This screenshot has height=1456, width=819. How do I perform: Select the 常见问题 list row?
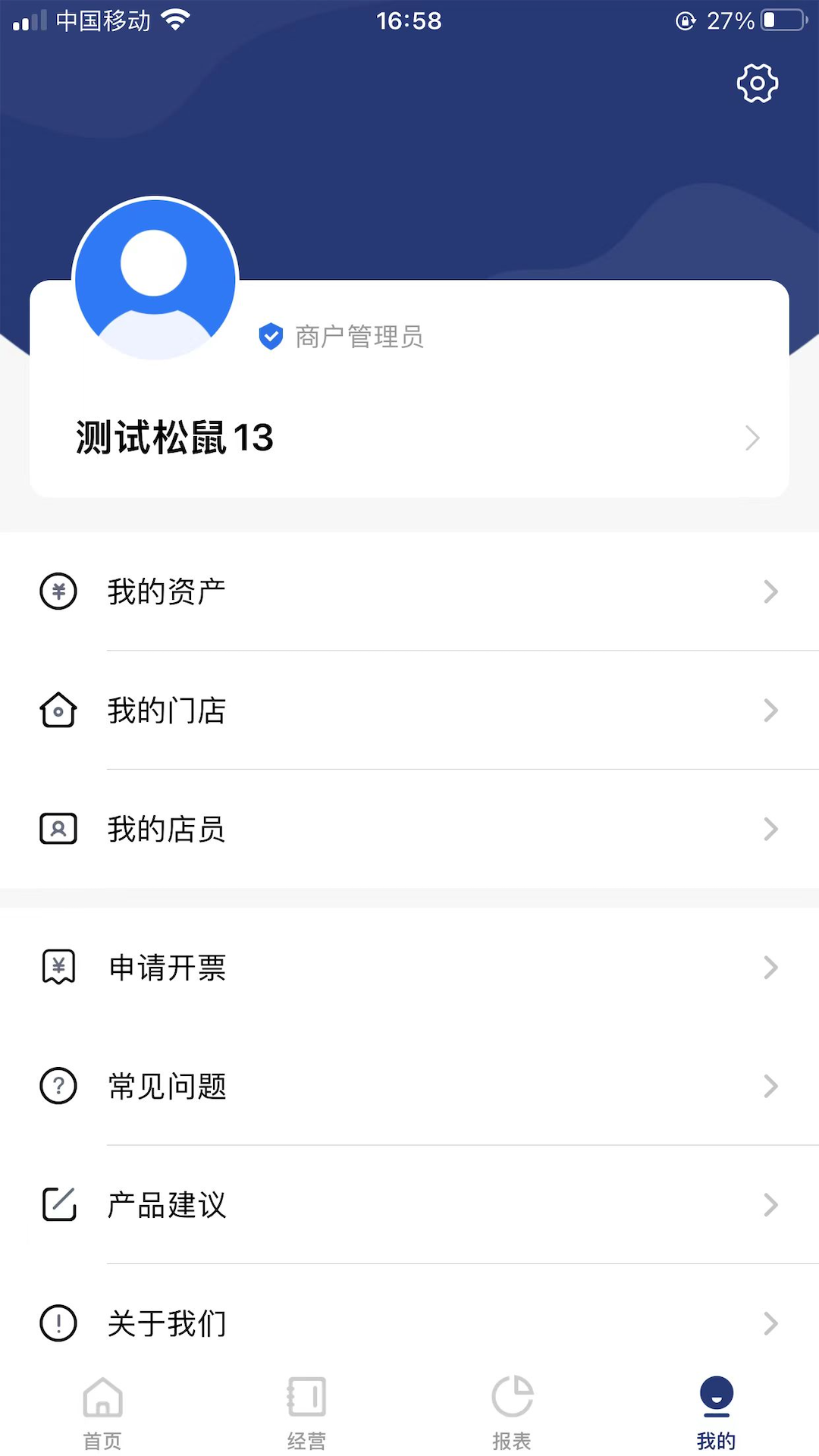tap(409, 1086)
